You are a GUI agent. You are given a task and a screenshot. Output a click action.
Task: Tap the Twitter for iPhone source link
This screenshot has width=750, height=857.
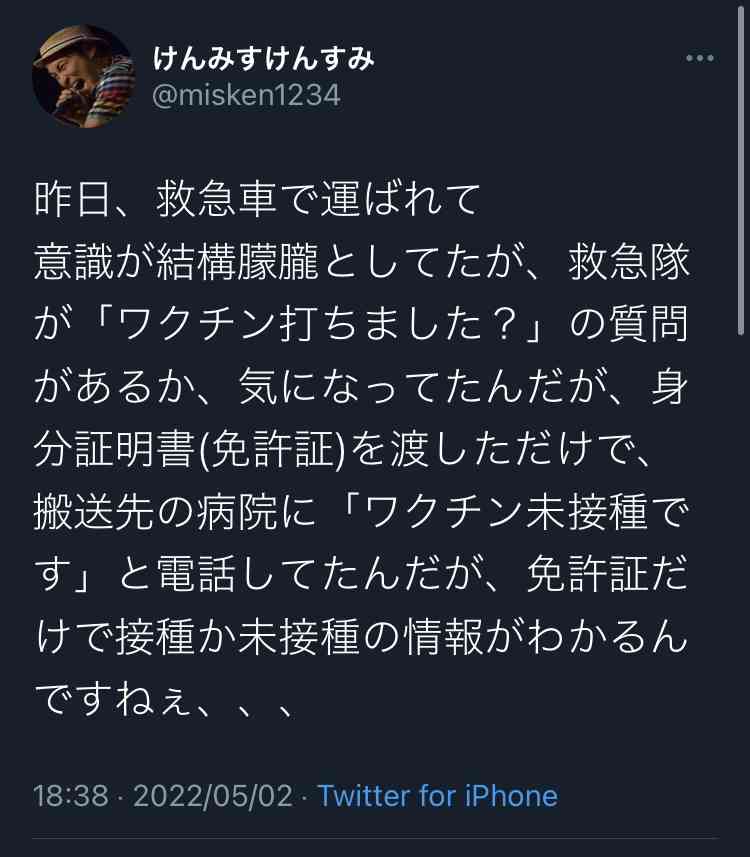coord(437,796)
